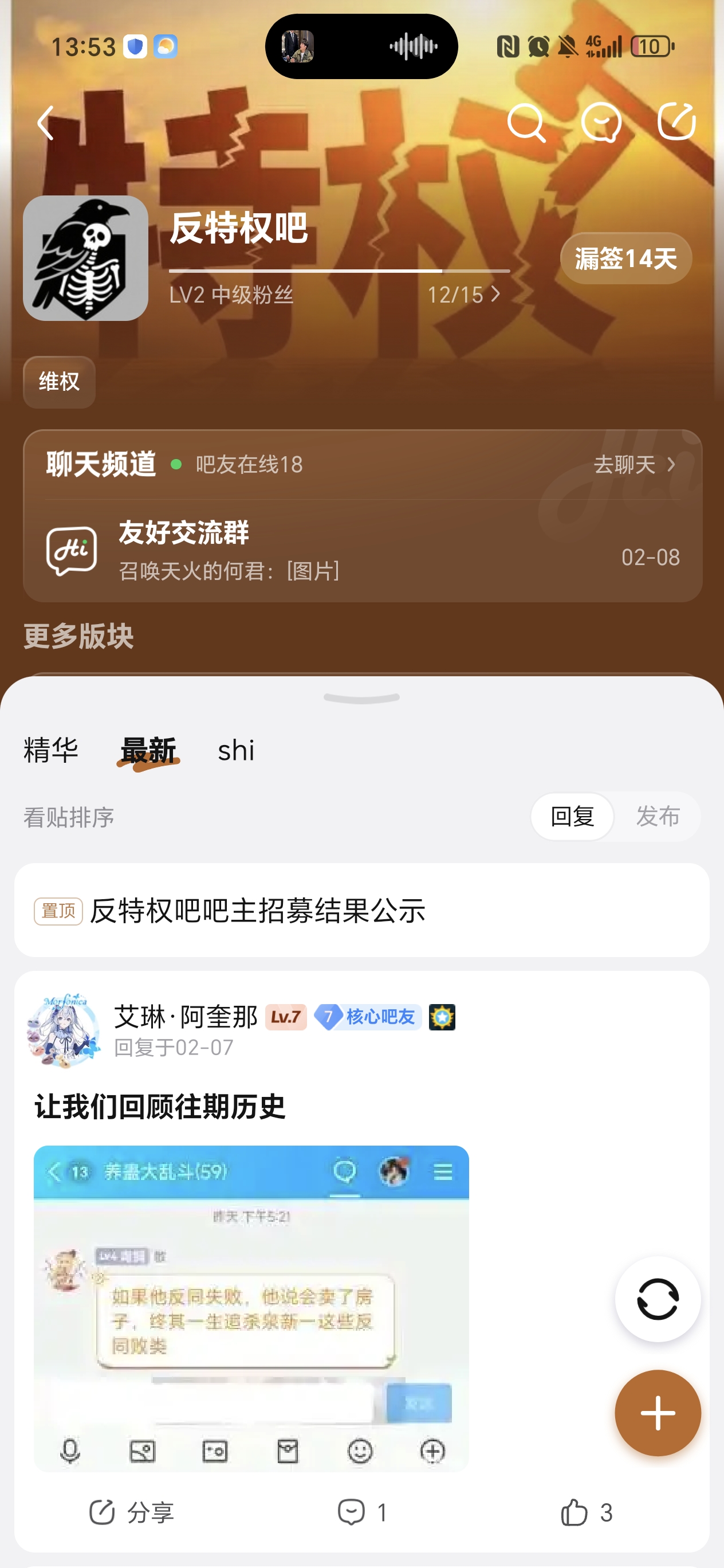
Task: Open 艾琳·阿奎那's profile avatar
Action: pos(64,1029)
